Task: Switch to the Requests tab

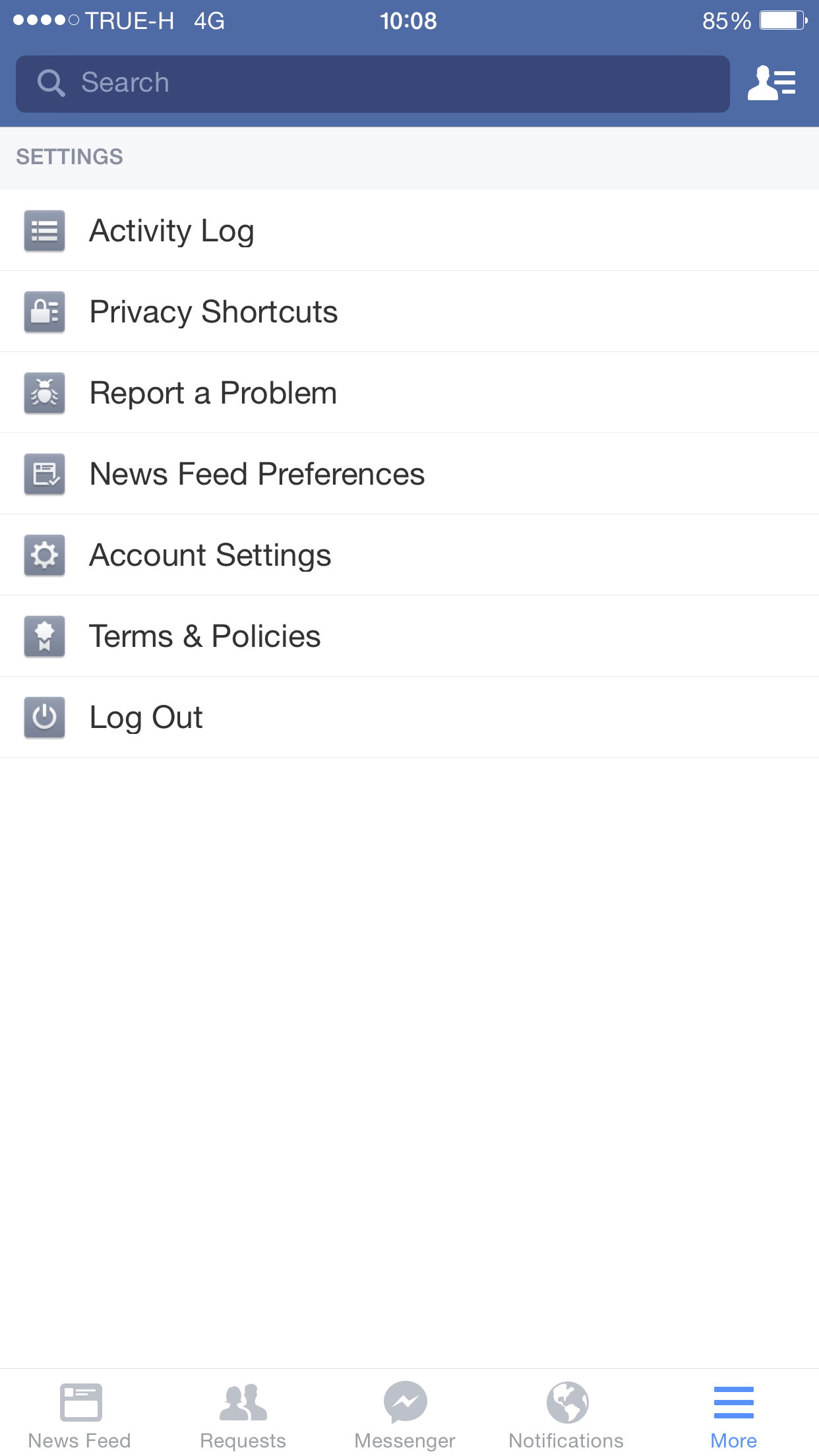Action: click(x=243, y=1415)
